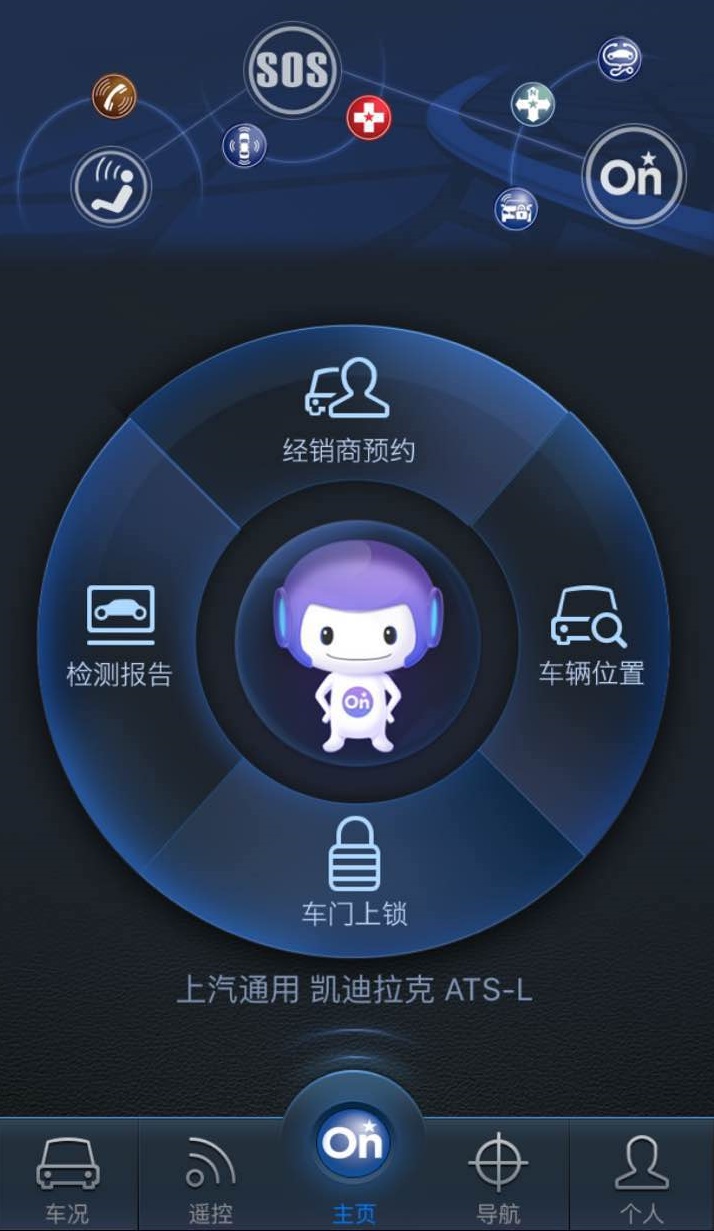The image size is (714, 1231).
Task: Check 车辆位置 vehicle location
Action: pos(590,636)
